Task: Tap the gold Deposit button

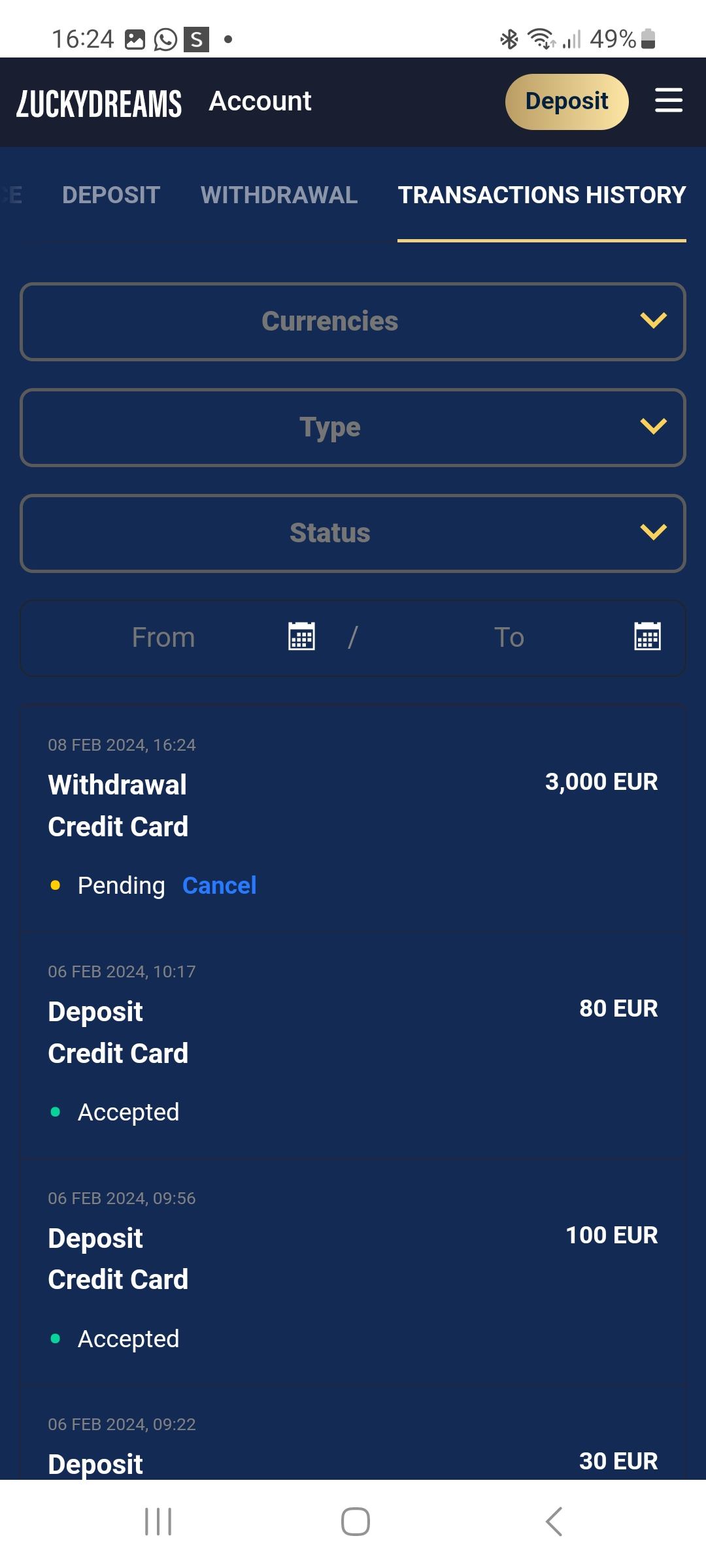Action: 566,101
